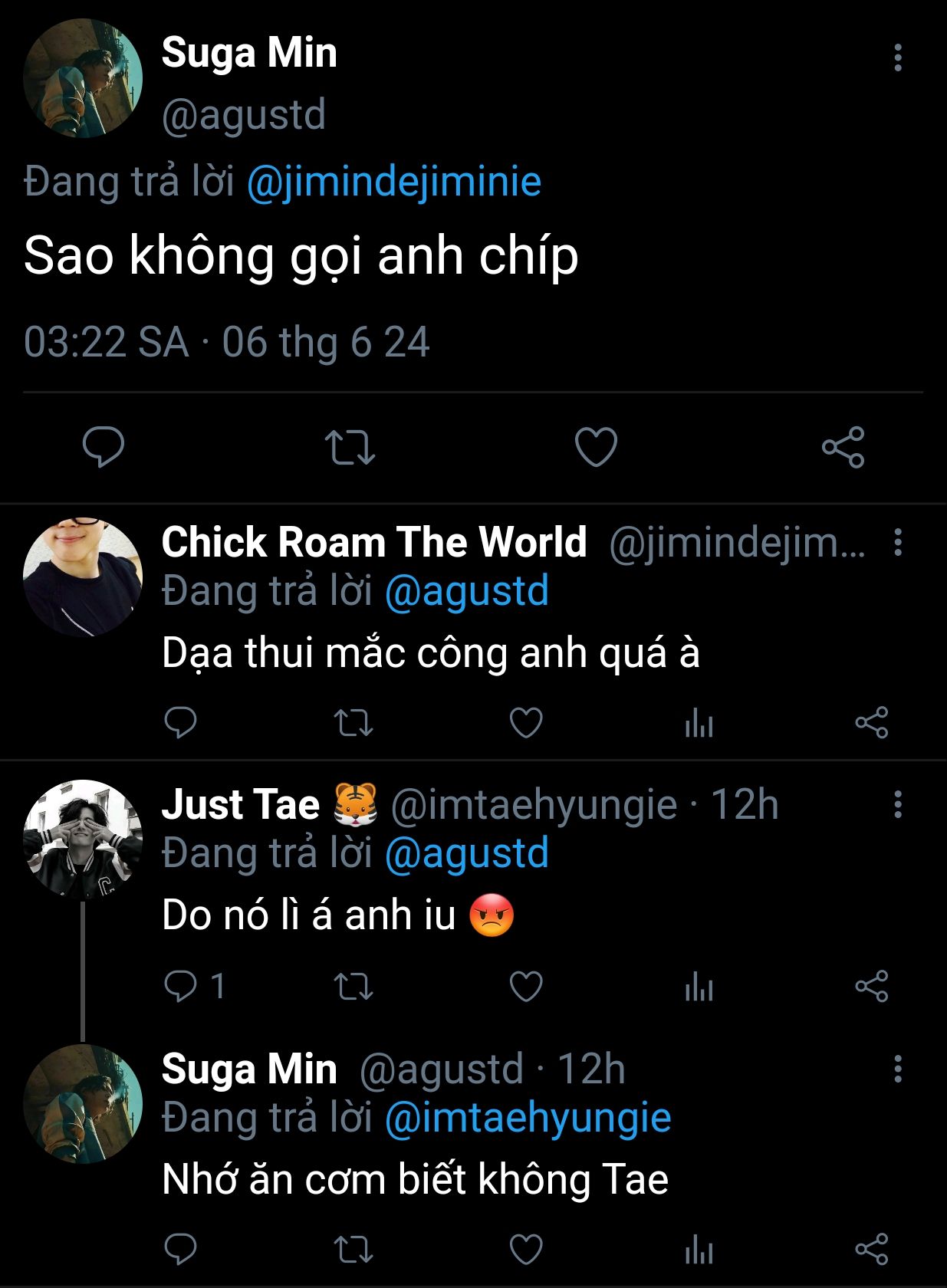947x1288 pixels.
Task: View Chick Roam The World's profile picture
Action: pyautogui.click(x=83, y=577)
